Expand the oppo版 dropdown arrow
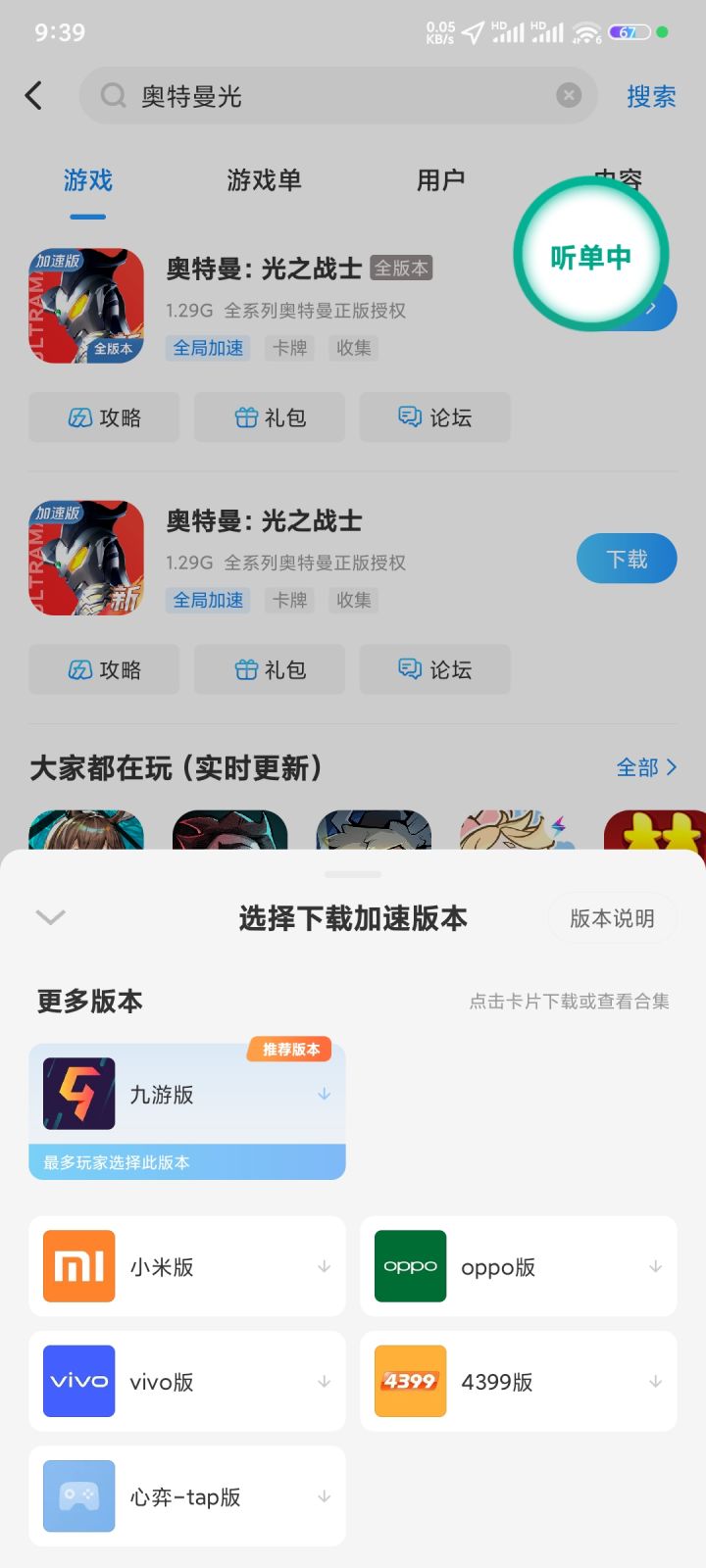This screenshot has width=706, height=1568. point(655,1265)
